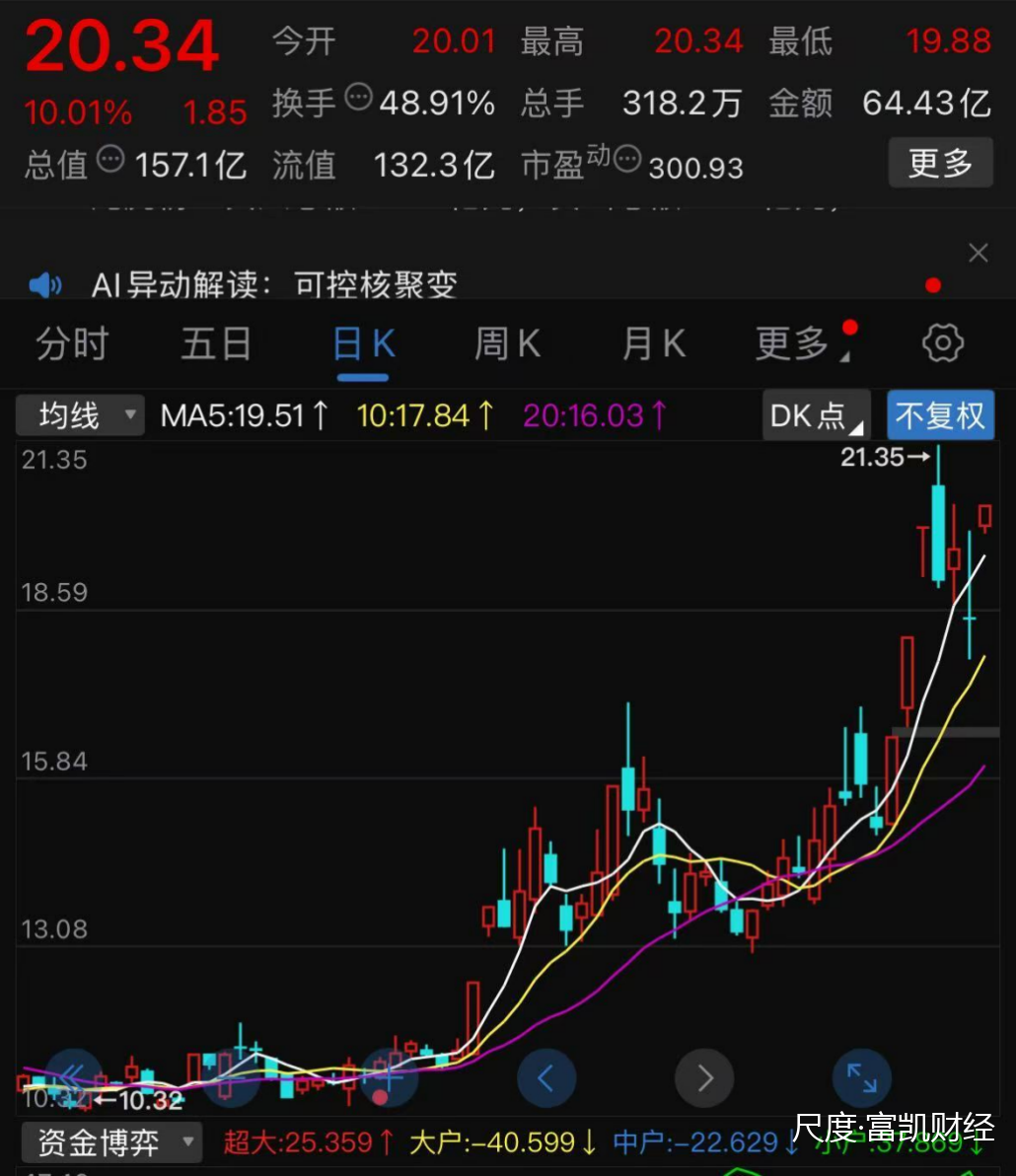
Task: Switch to the 五日 chart tab
Action: (216, 345)
